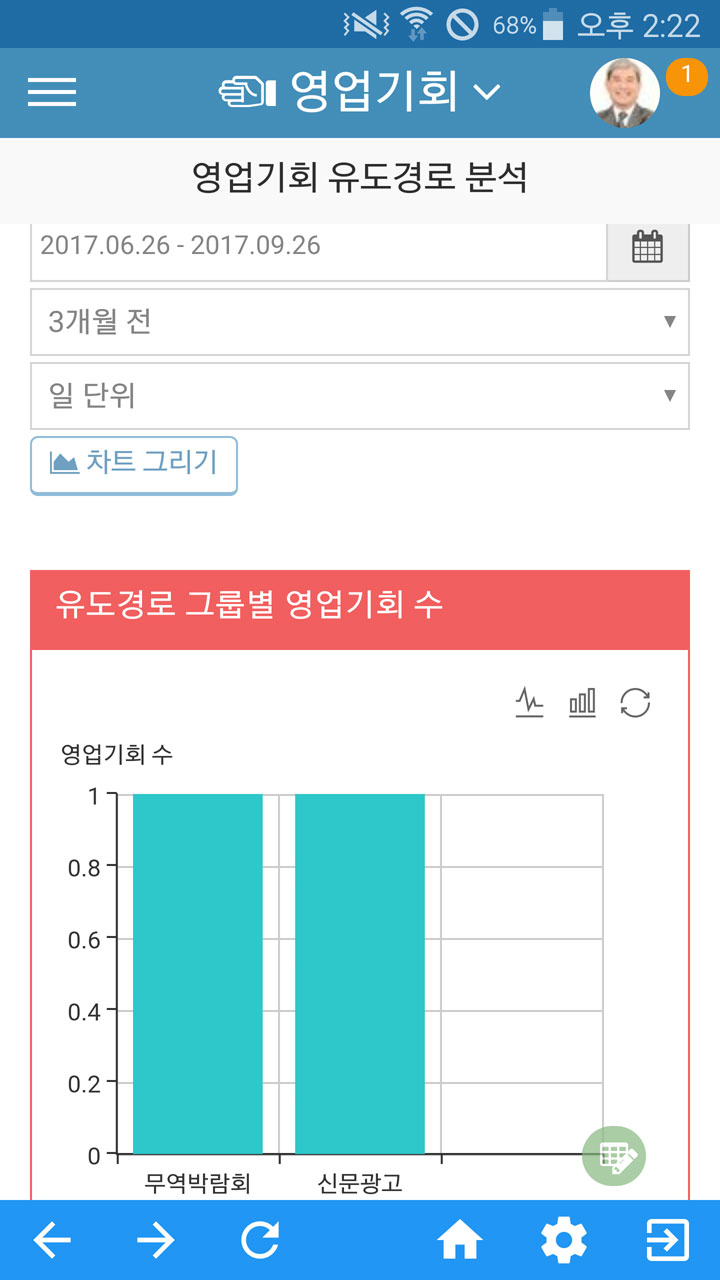Expand the 3개월 전 period dropdown
The height and width of the screenshot is (1280, 720).
(360, 322)
